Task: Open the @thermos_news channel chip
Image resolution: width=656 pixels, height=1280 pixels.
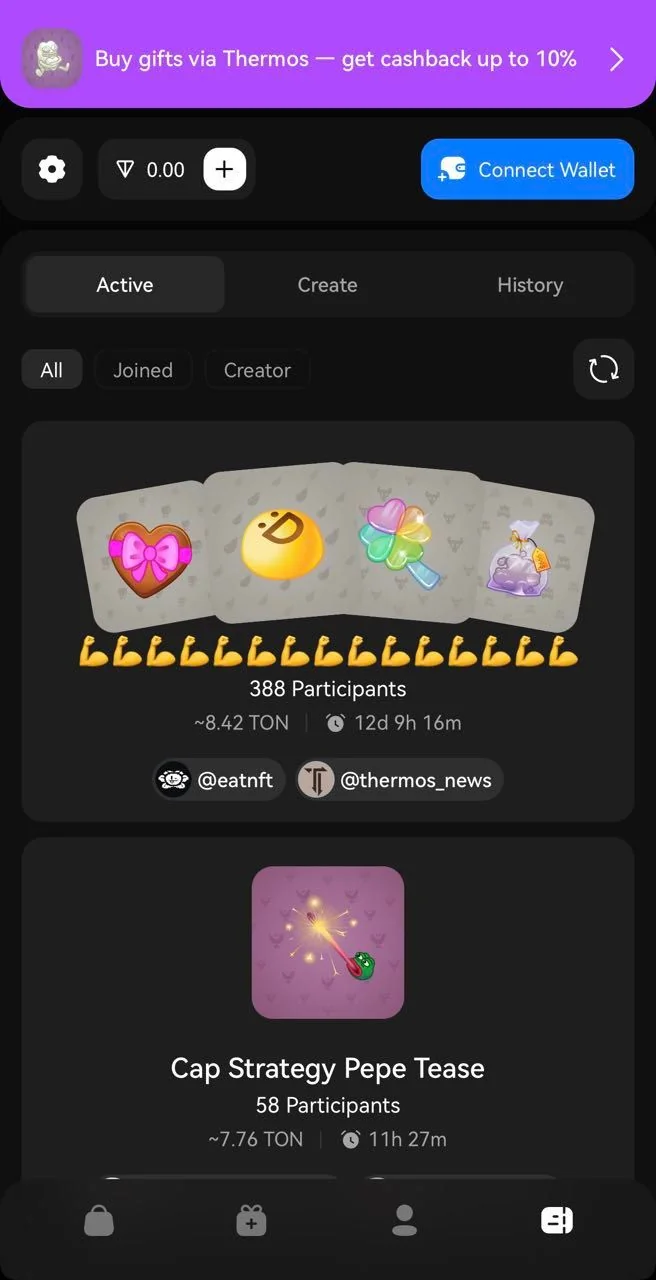Action: (400, 780)
